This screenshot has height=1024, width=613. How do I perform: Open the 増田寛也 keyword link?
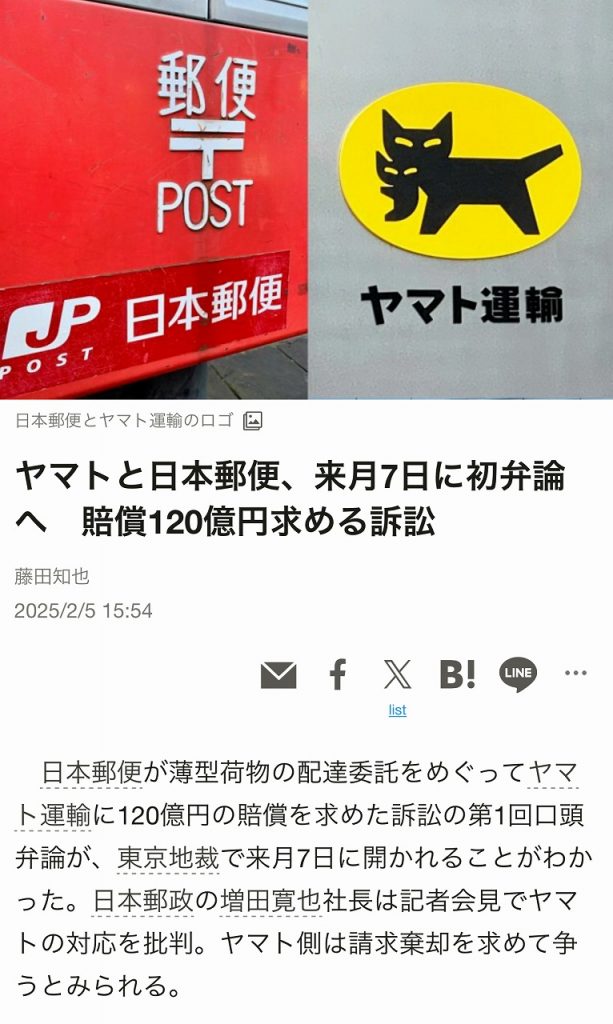point(270,900)
